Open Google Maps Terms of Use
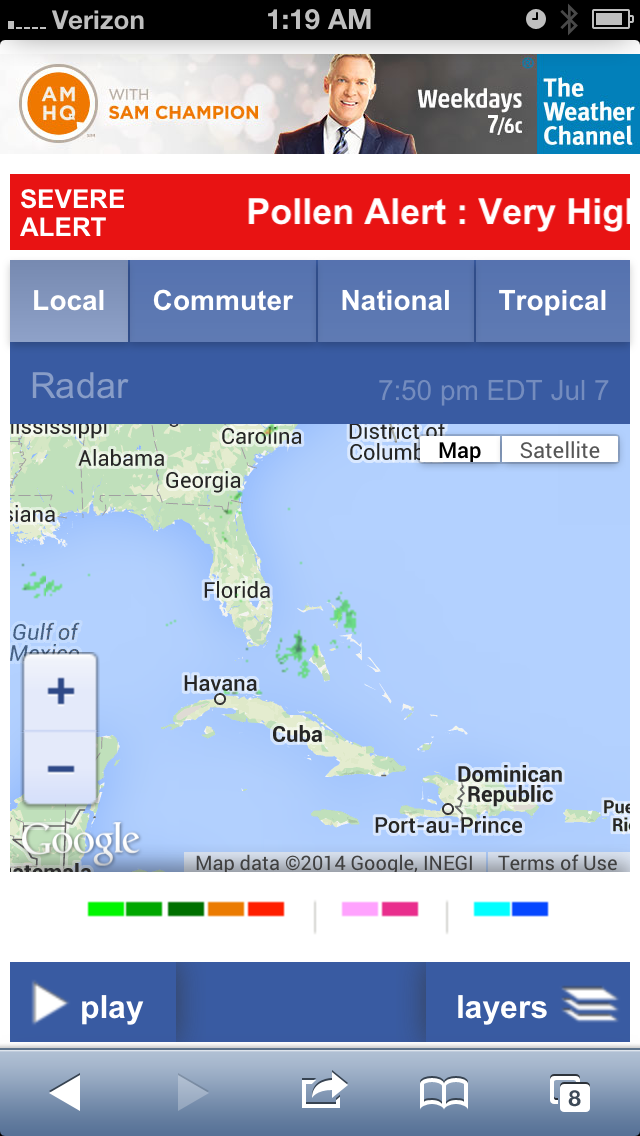The height and width of the screenshot is (1136, 640). coord(558,863)
